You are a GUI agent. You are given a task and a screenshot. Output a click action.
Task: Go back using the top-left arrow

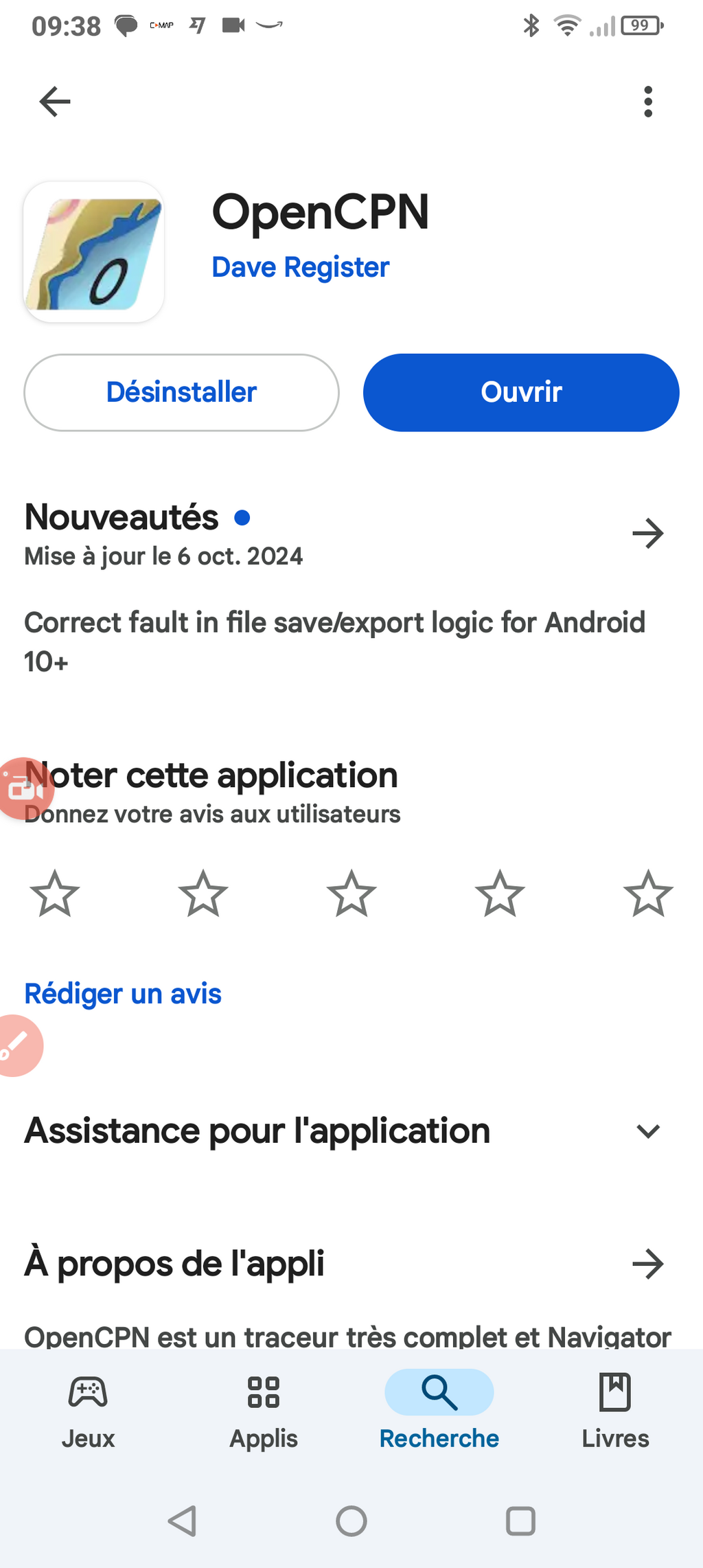(x=55, y=102)
